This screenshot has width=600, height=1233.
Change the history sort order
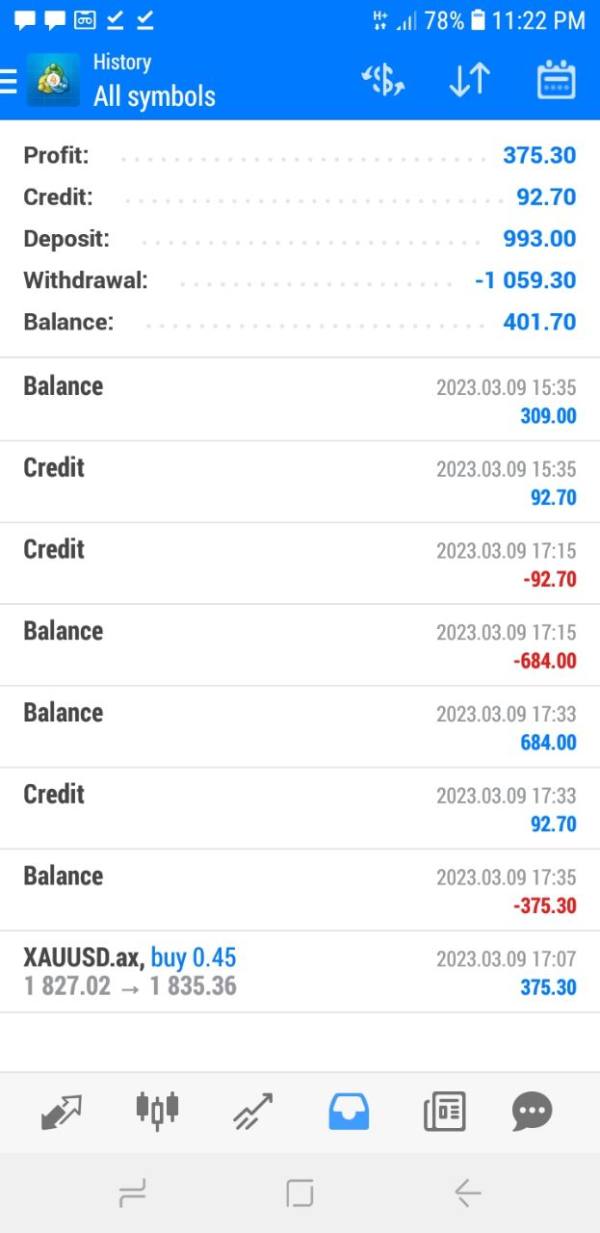coord(468,81)
